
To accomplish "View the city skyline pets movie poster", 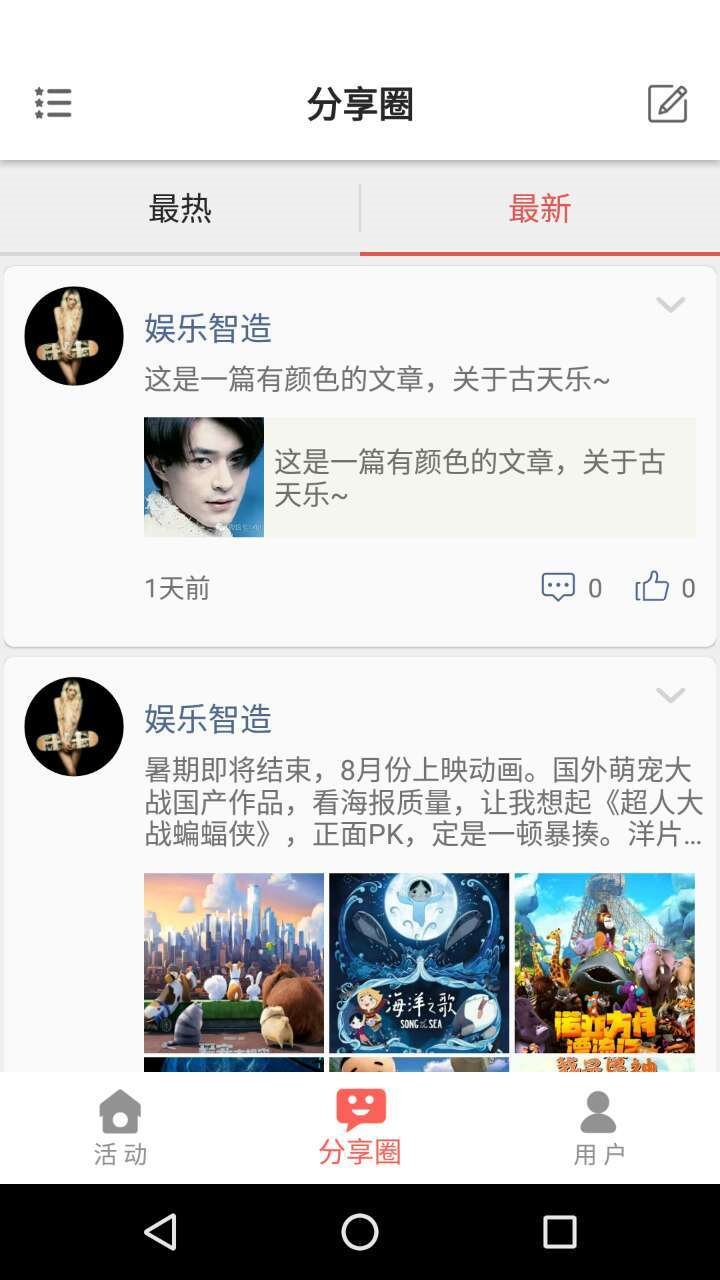I will [234, 962].
